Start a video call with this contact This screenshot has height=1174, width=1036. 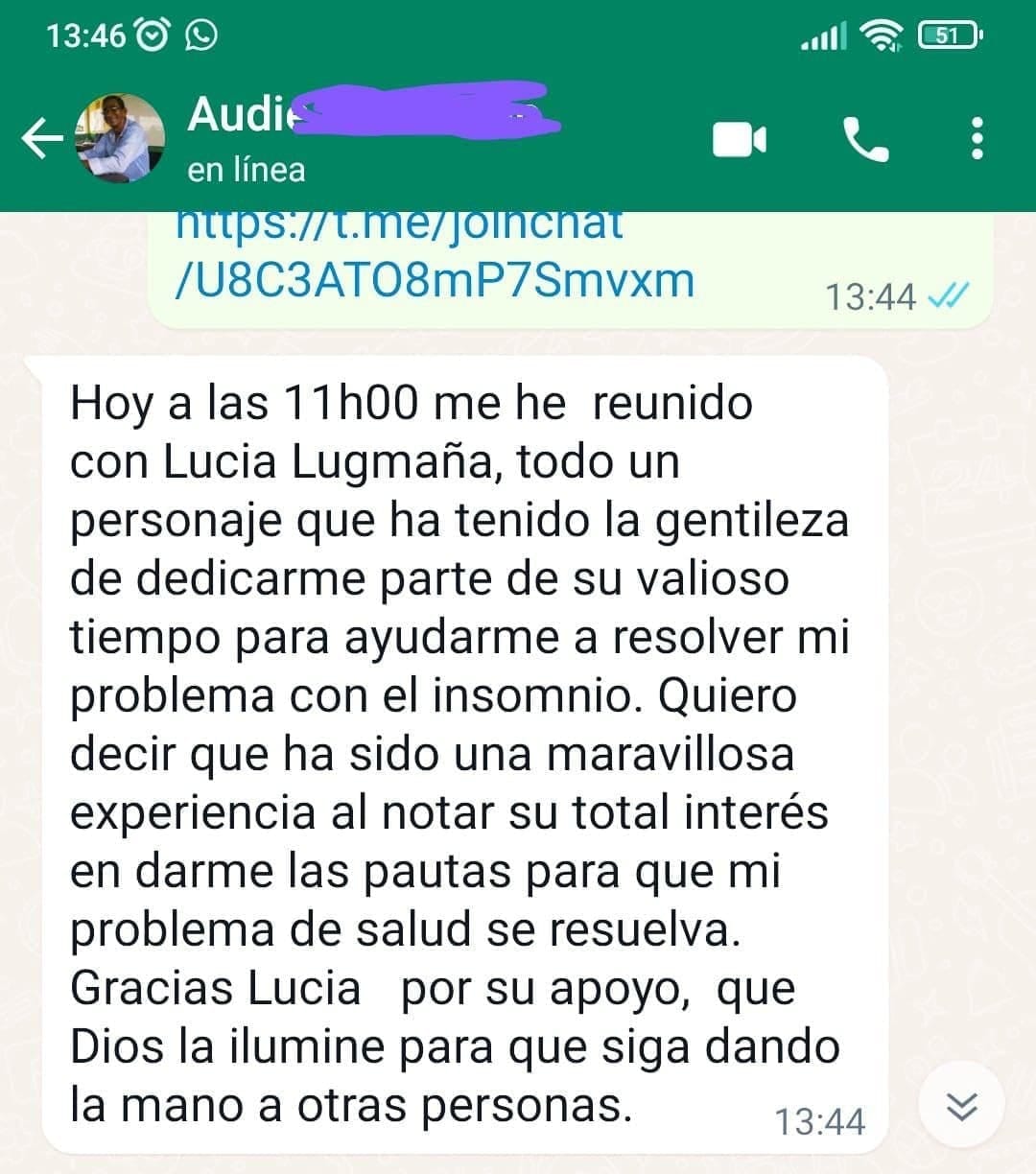point(740,140)
